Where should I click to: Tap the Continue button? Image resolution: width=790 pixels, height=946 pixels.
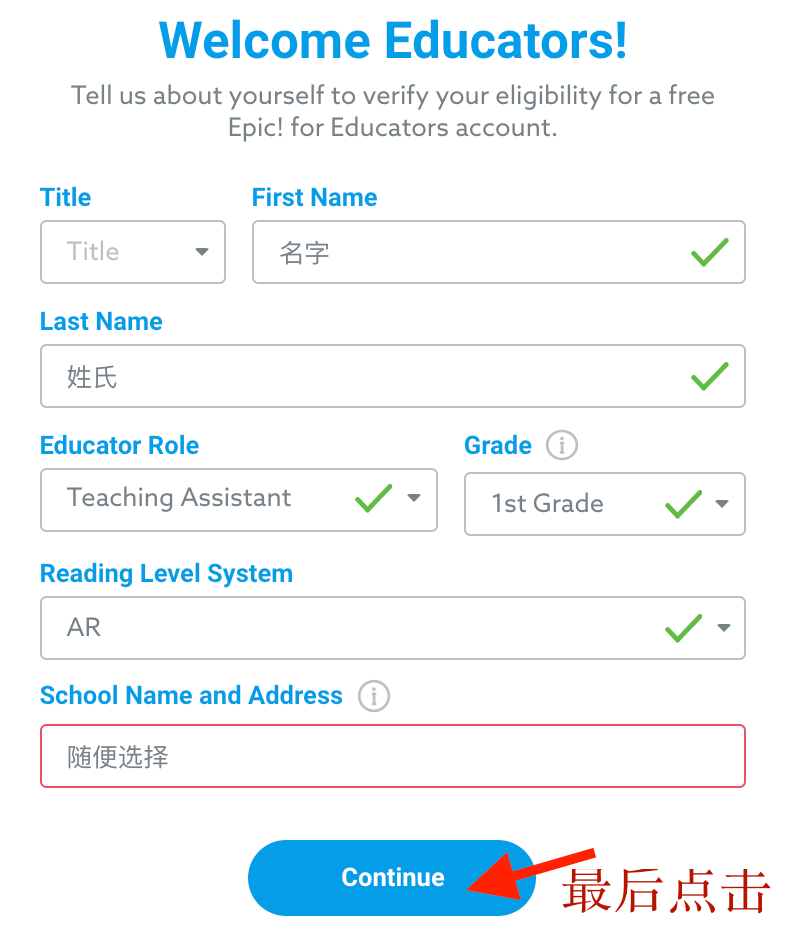(392, 877)
